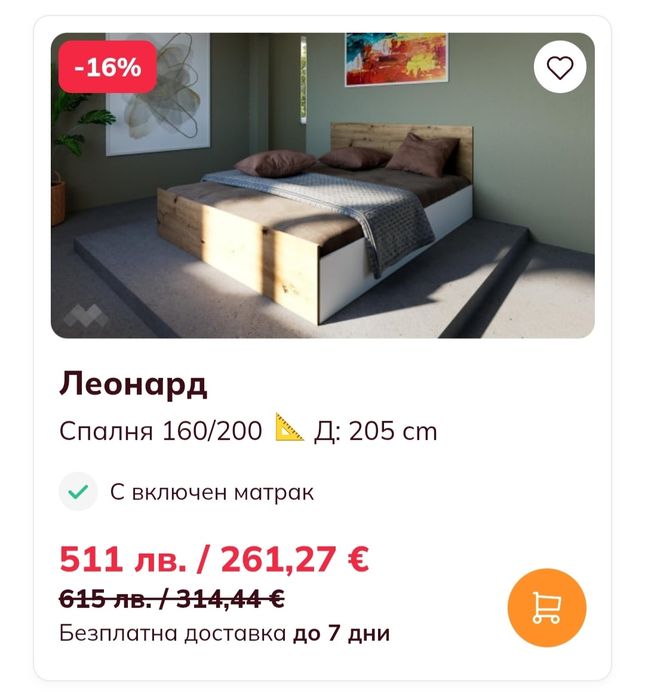The image size is (645, 700).
Task: Add Леонард bed to favorites
Action: pos(560,68)
